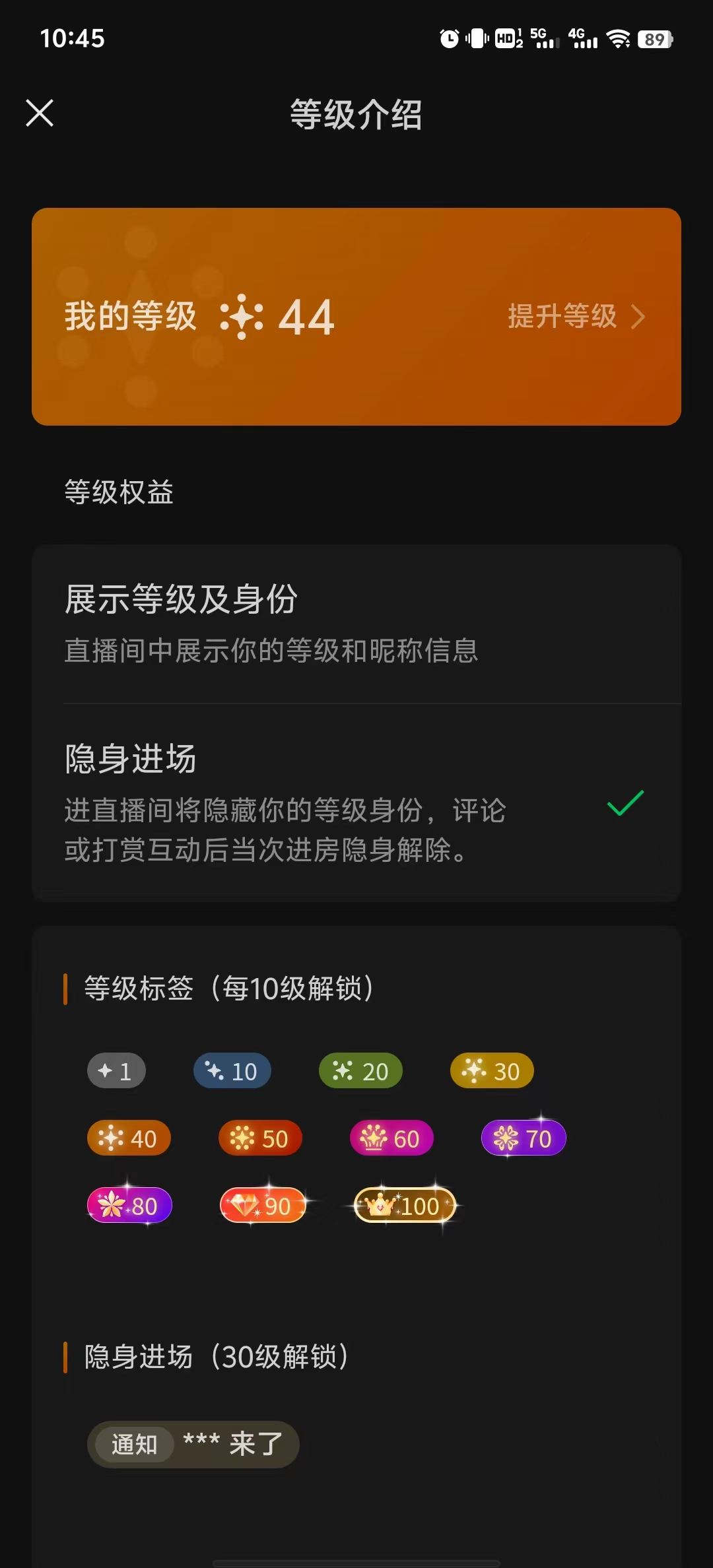Select 隐身进场 option
The image size is (713, 1568).
356,803
